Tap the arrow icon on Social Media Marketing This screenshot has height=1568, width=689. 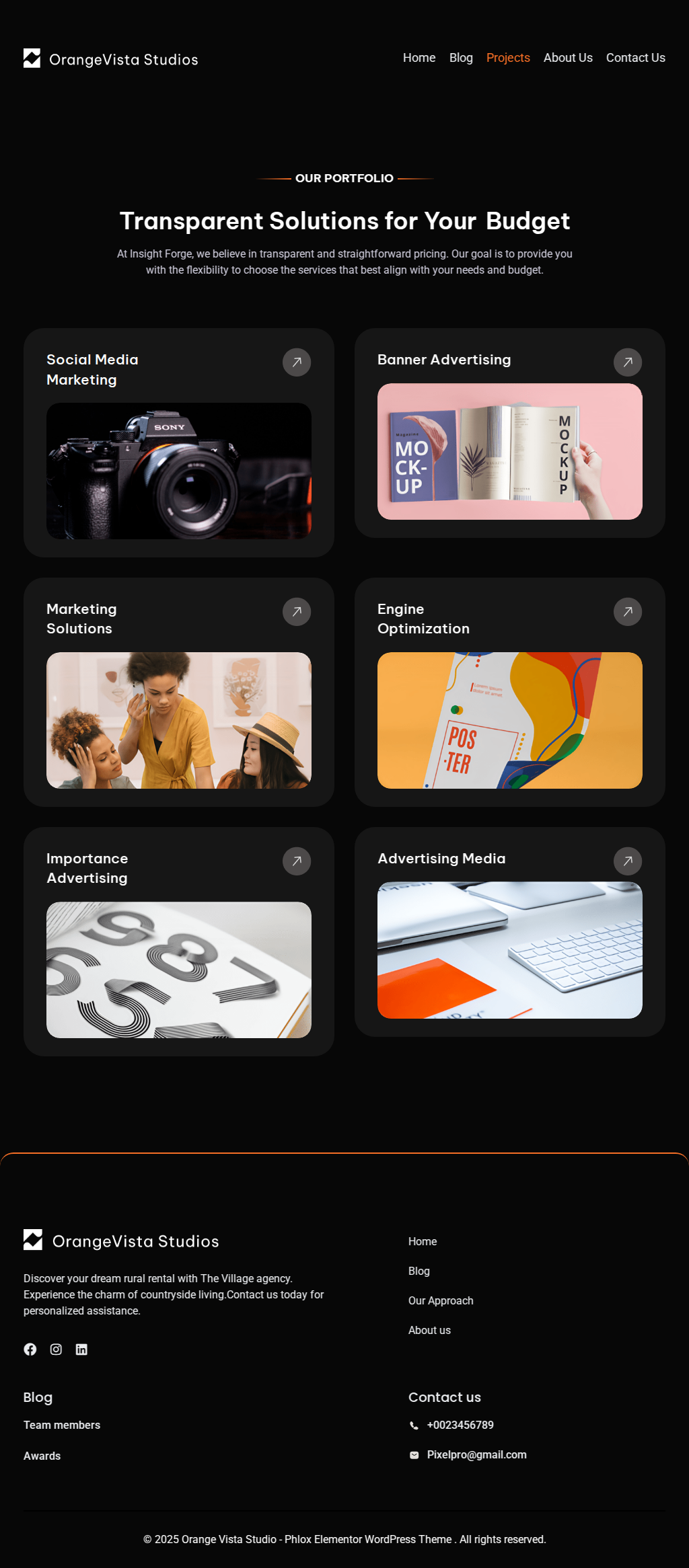297,362
